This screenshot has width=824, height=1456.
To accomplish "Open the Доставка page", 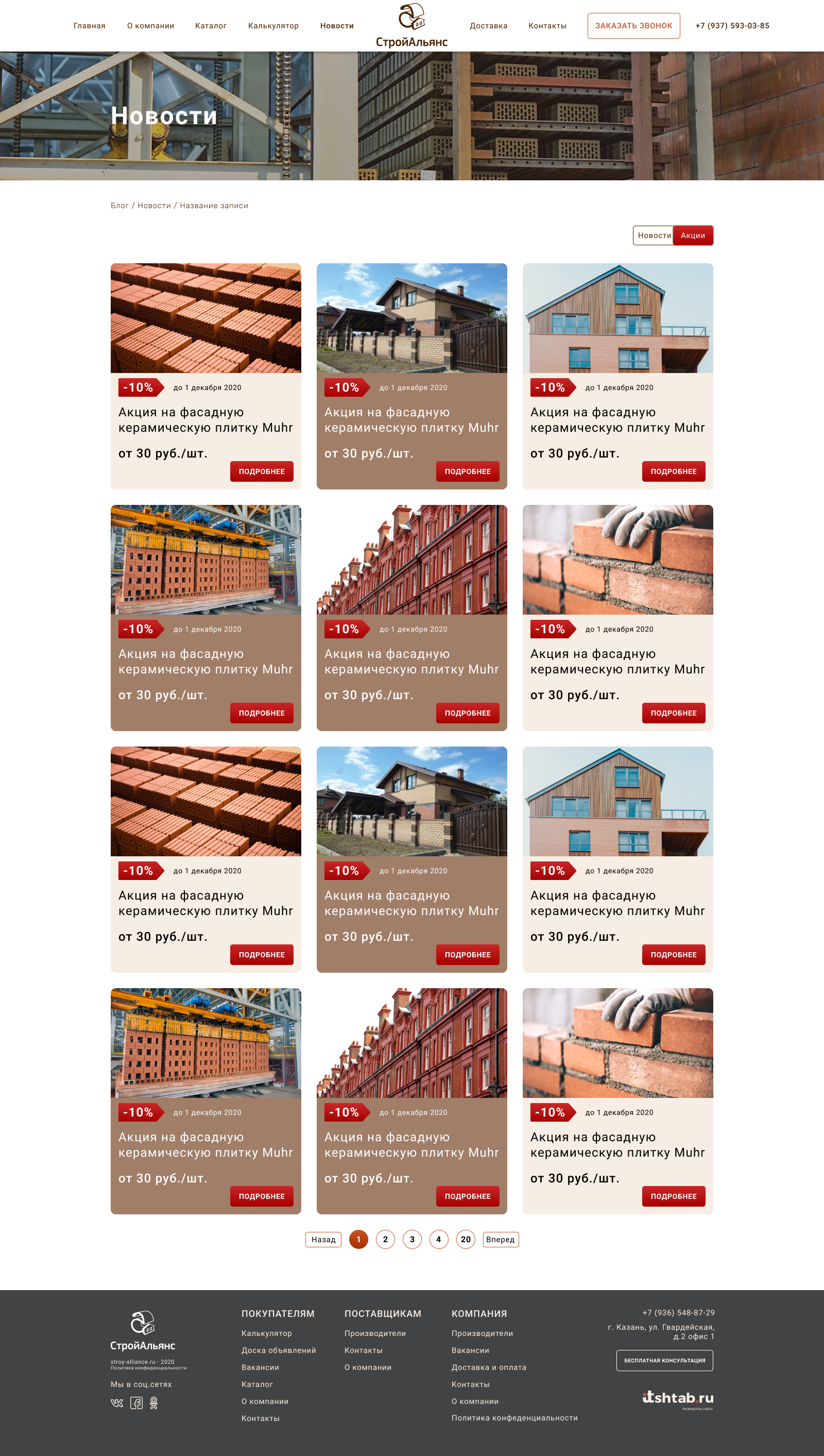I will [488, 26].
